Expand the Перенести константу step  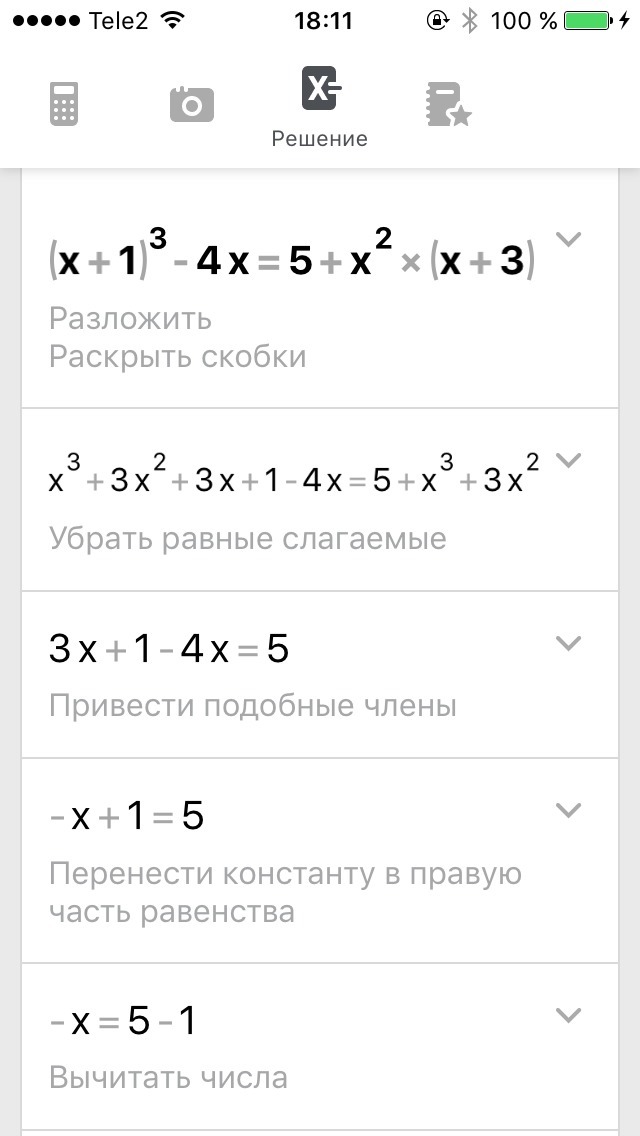point(568,809)
